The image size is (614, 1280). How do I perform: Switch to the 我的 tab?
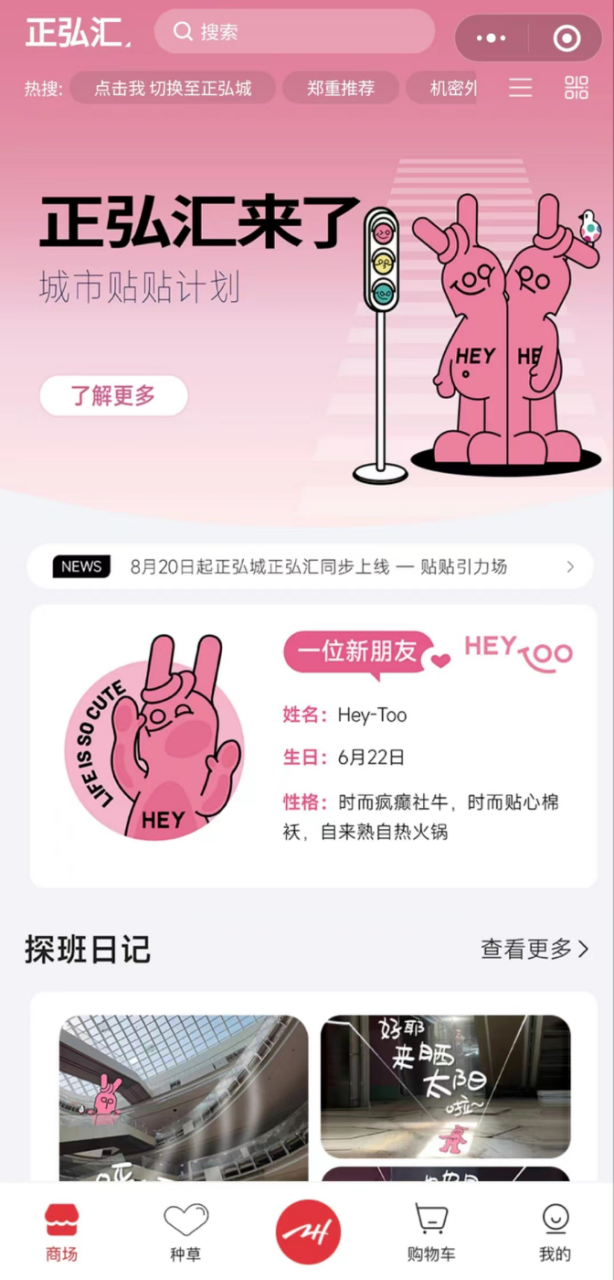click(555, 1233)
